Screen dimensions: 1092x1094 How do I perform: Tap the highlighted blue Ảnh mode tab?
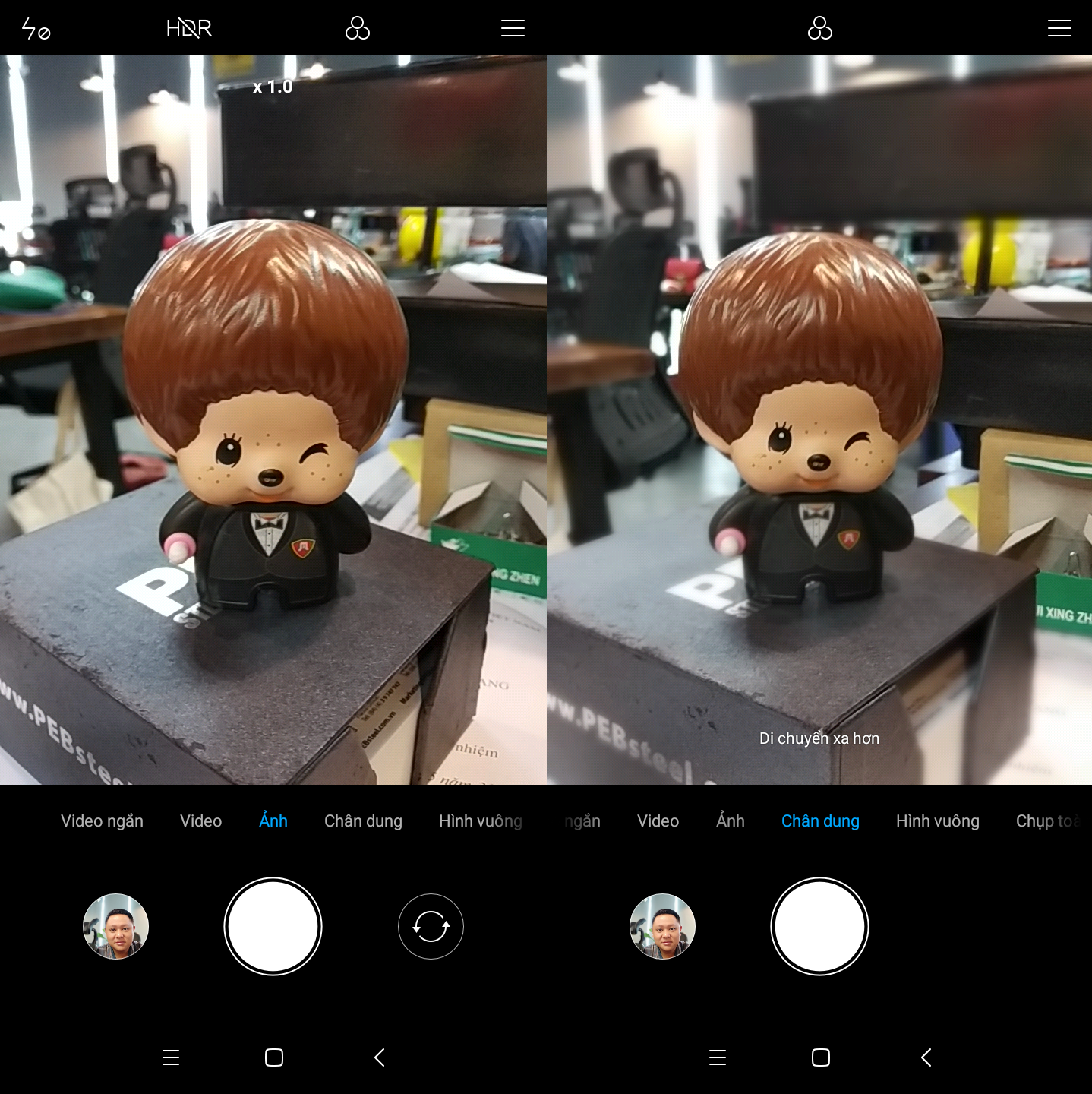(x=273, y=821)
